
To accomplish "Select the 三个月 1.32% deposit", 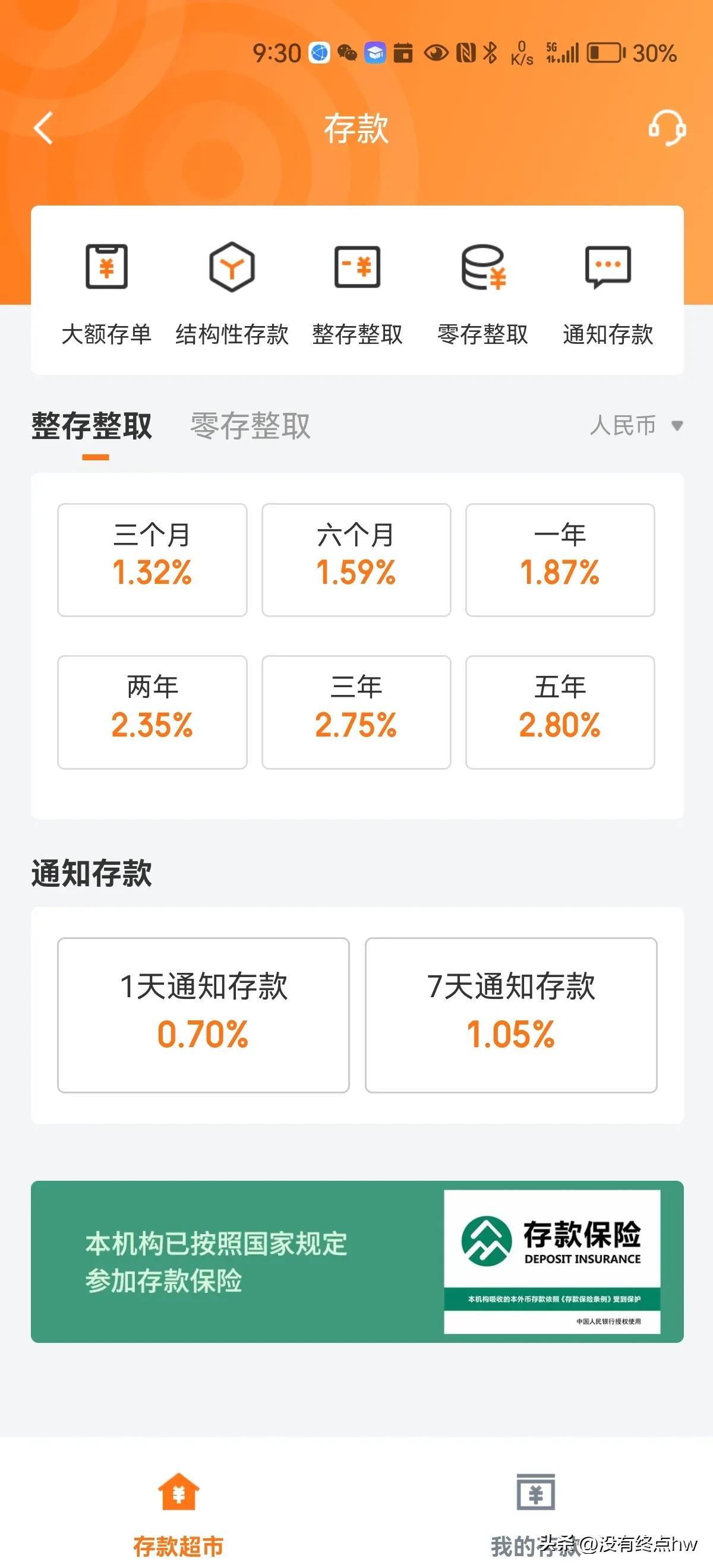I will point(152,560).
